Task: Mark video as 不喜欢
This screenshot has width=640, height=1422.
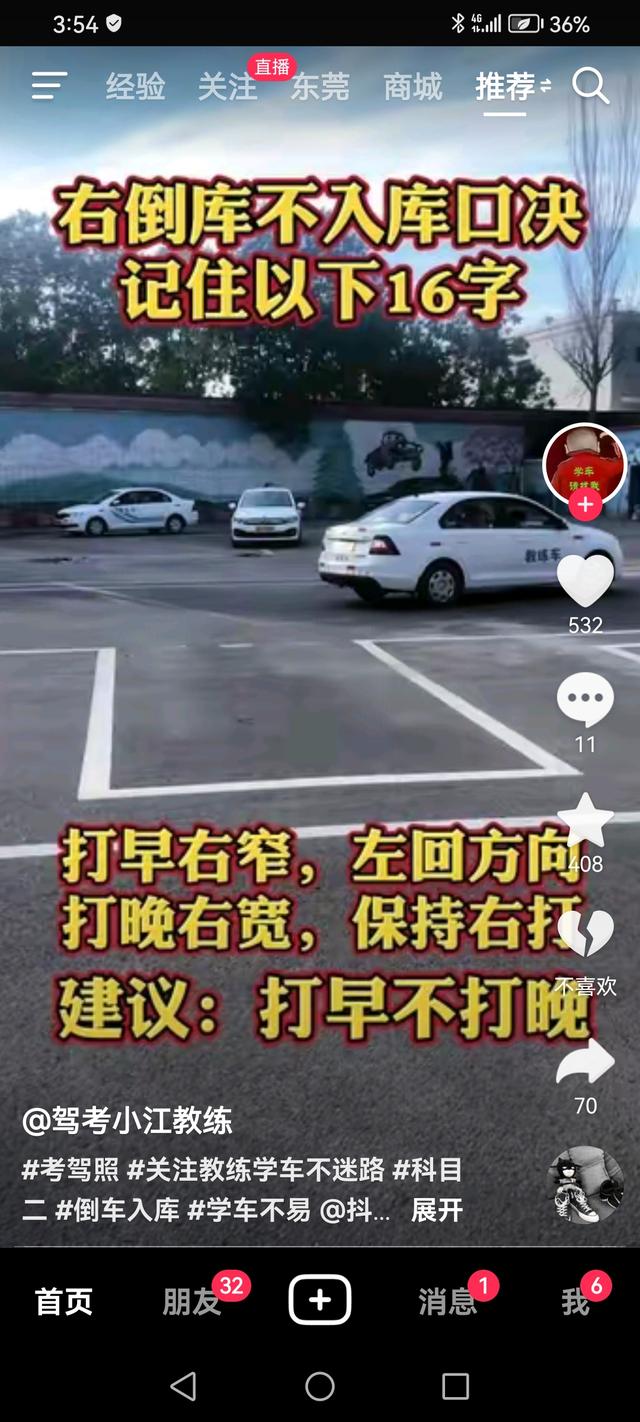Action: pyautogui.click(x=585, y=935)
